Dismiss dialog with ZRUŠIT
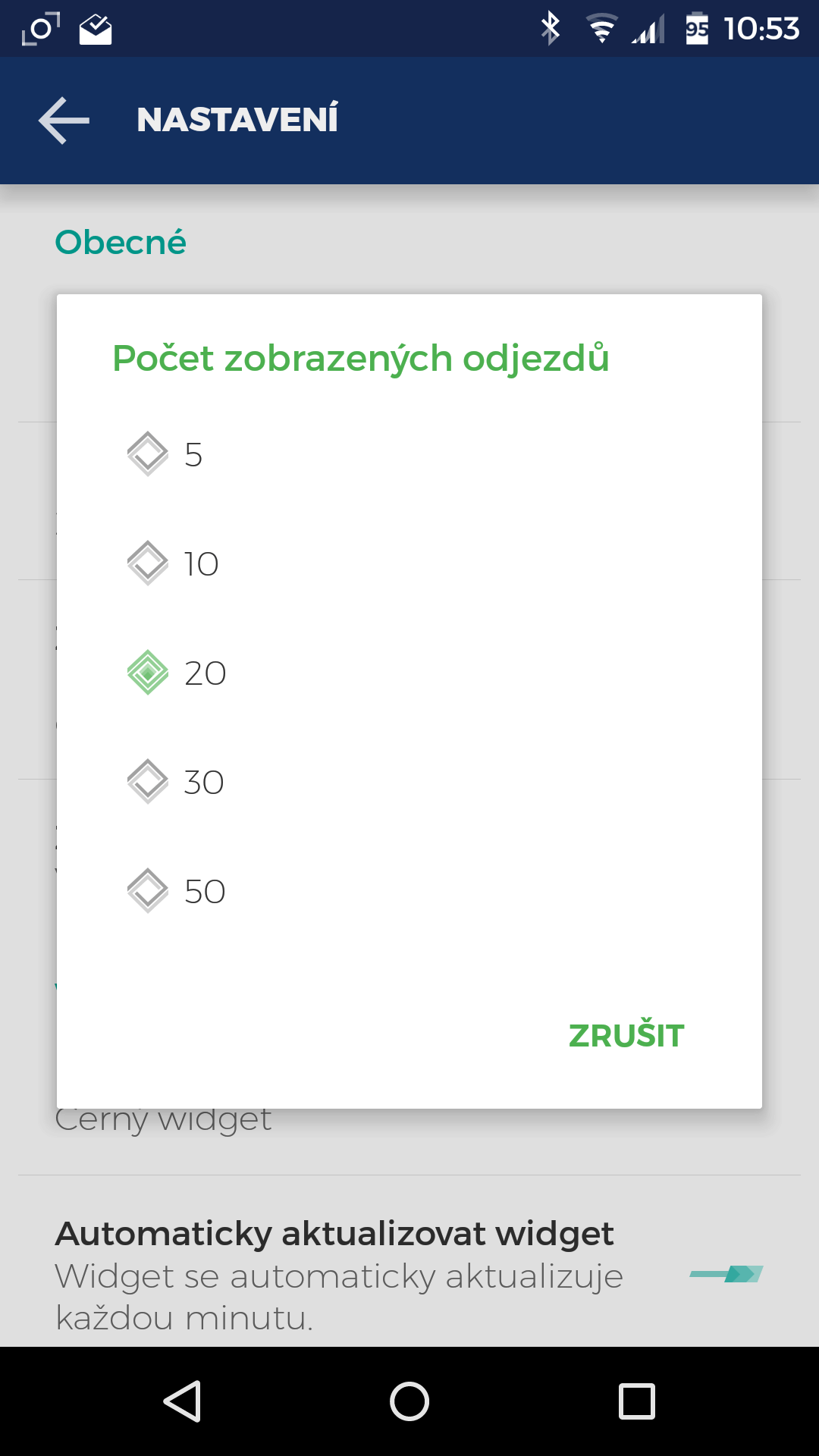Screen dimensions: 819x1456 626,1036
